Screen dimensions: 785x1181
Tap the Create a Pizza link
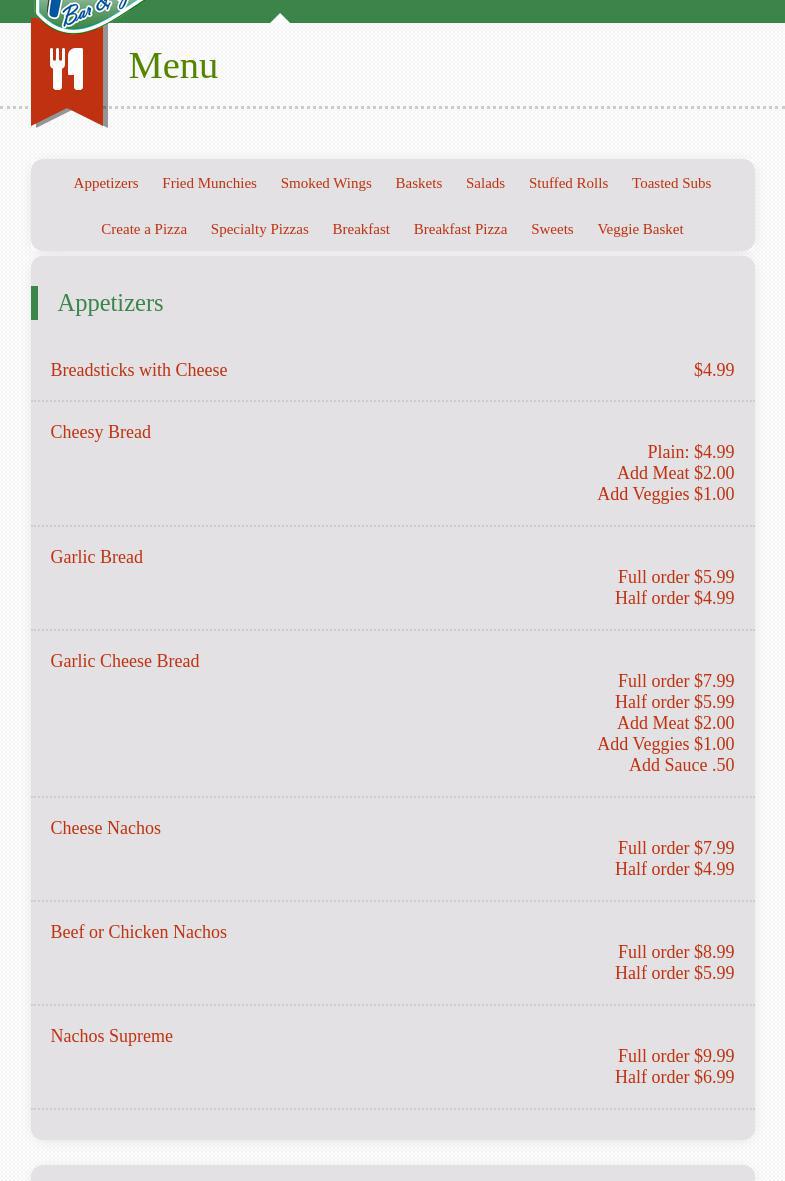144,229
